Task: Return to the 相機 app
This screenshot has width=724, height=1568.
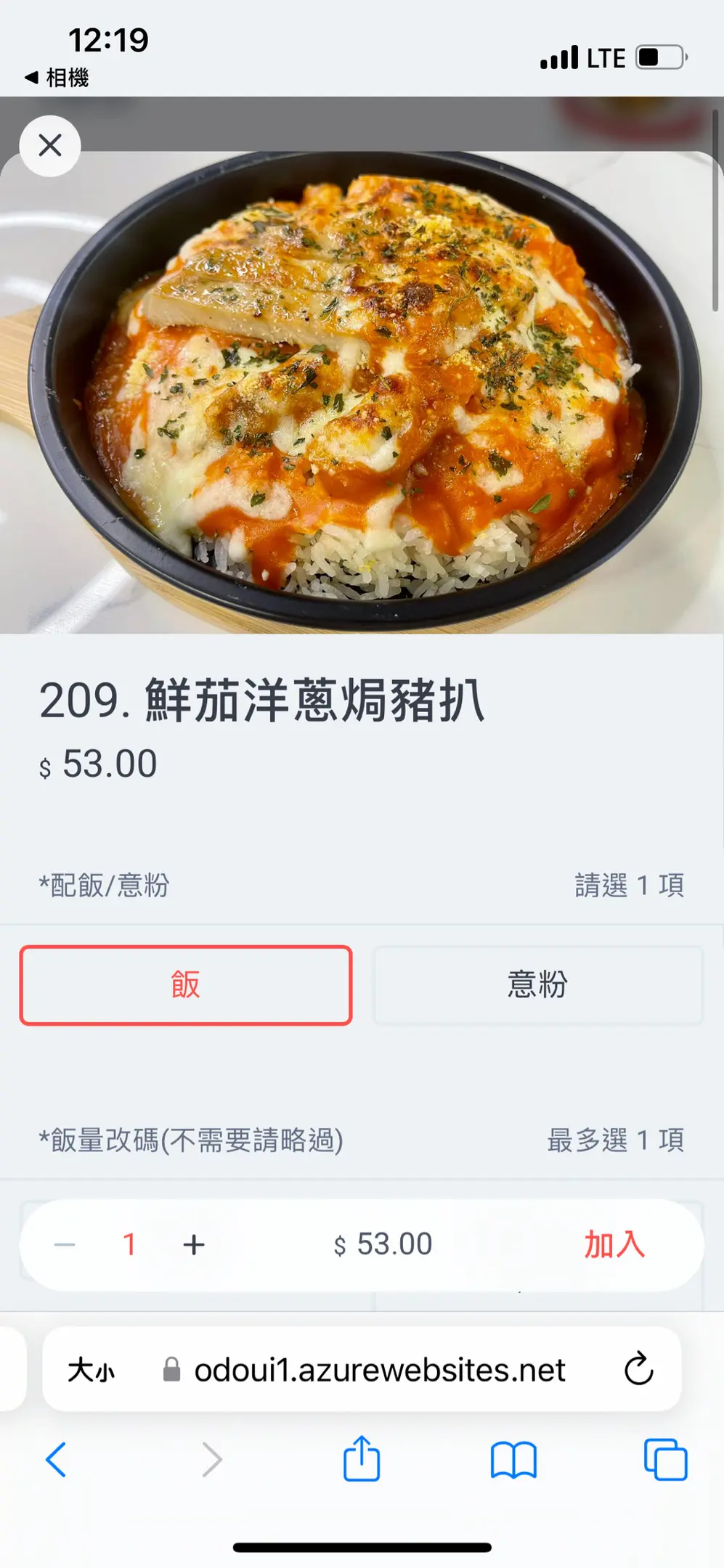Action: 57,77
